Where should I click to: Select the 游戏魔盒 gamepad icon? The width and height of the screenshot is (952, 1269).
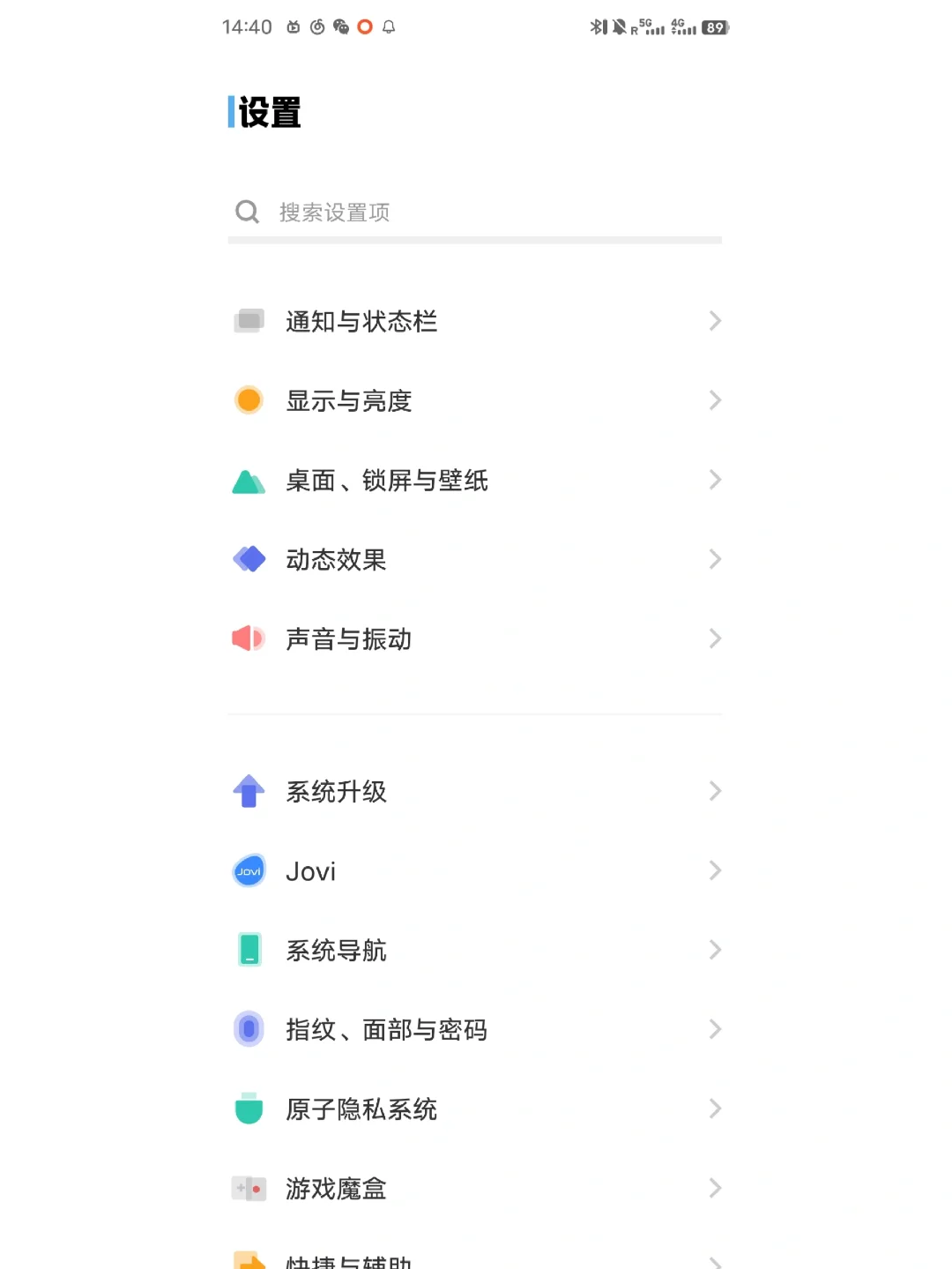[x=249, y=1189]
